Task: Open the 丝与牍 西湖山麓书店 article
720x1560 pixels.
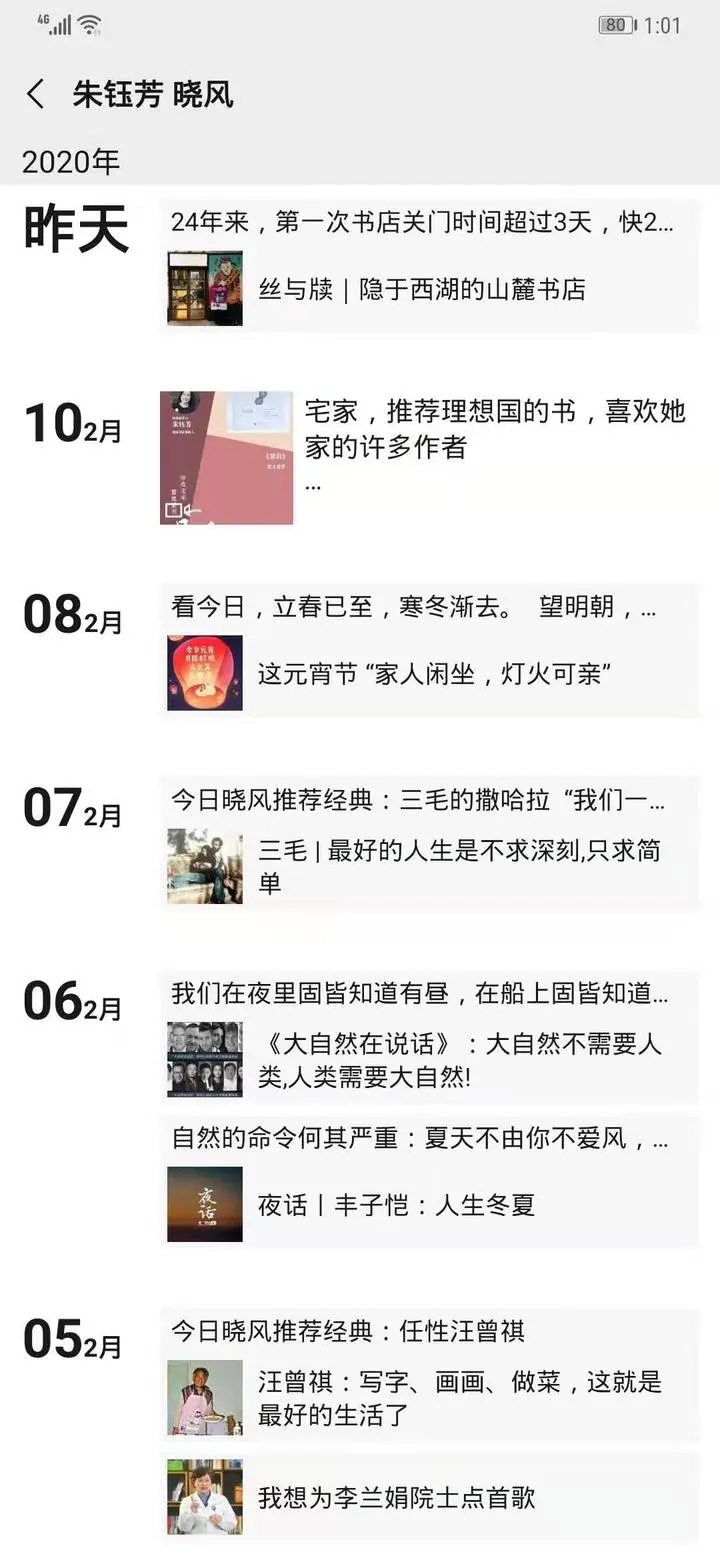Action: tap(430, 289)
